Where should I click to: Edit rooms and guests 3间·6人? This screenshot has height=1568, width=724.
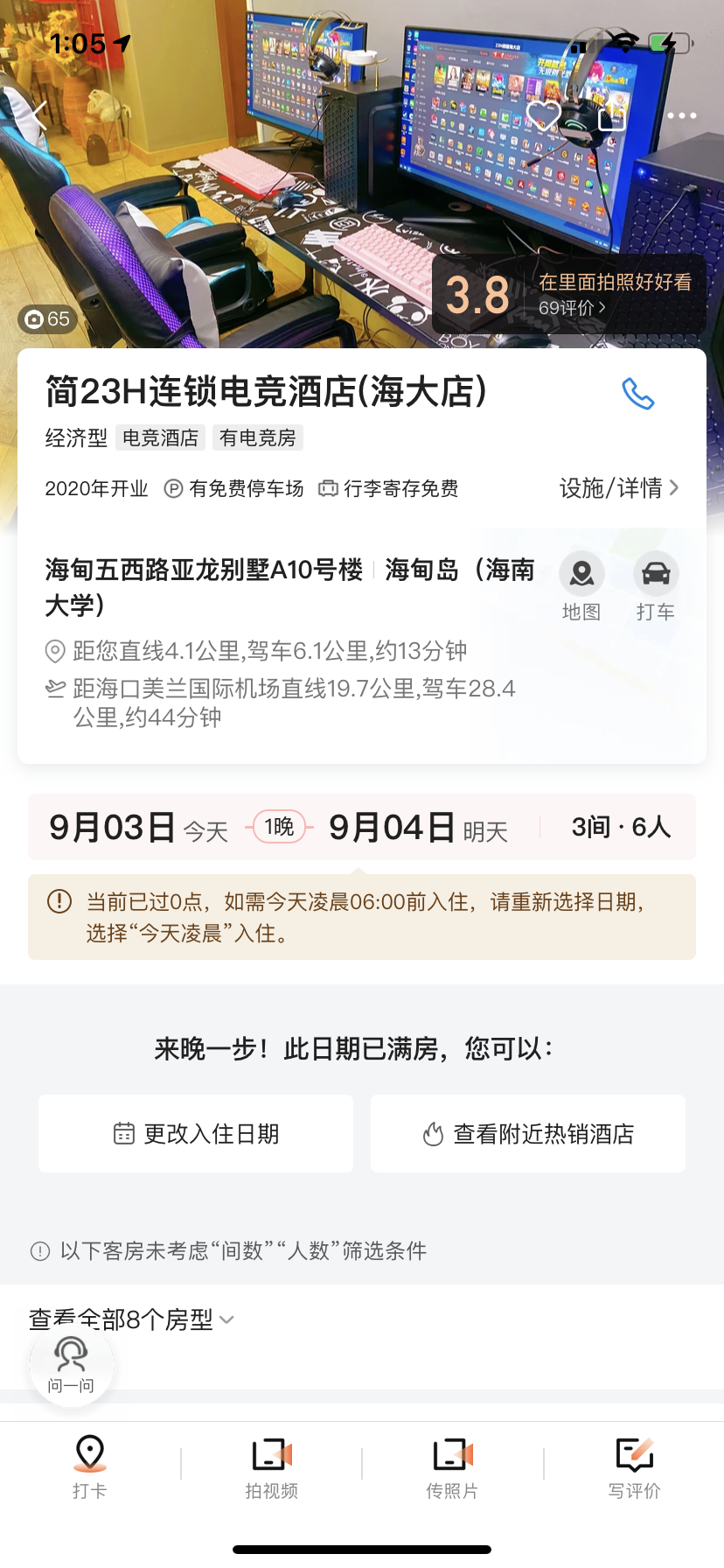[620, 827]
